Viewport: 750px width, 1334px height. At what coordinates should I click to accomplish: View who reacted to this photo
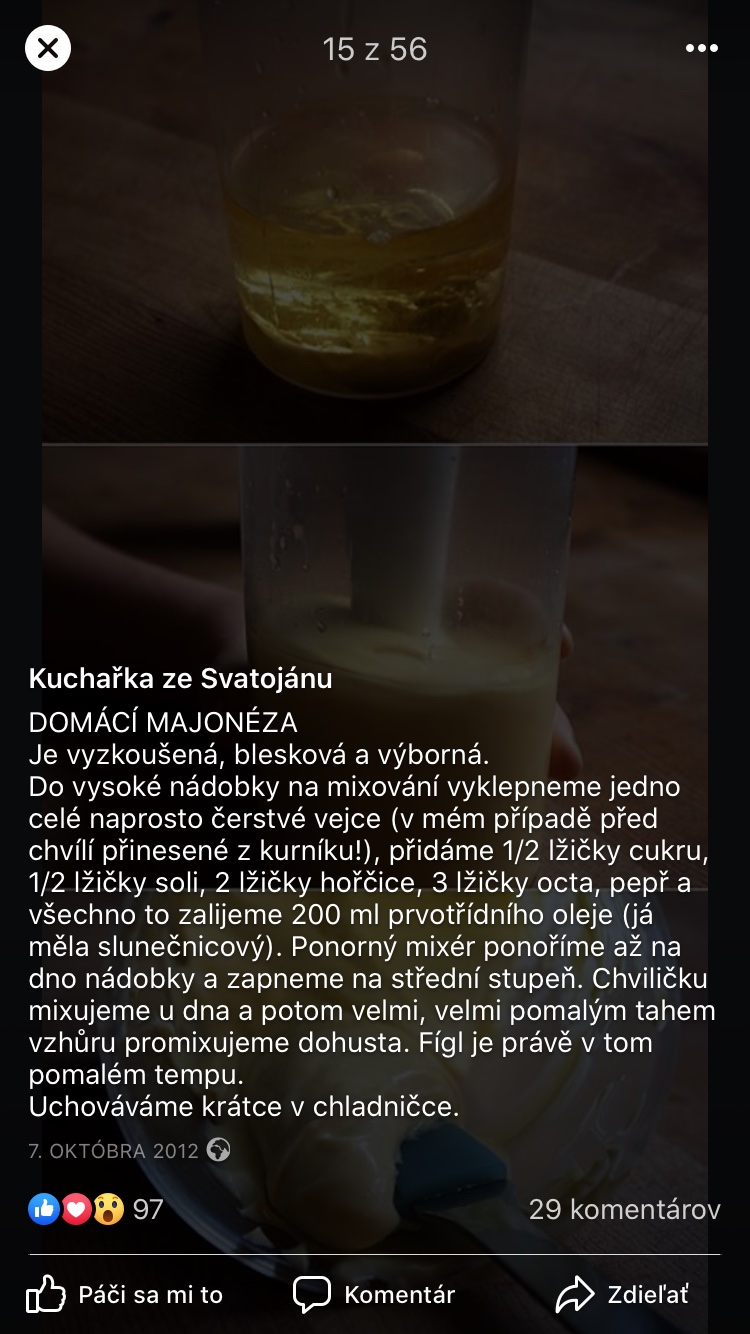(96, 1209)
